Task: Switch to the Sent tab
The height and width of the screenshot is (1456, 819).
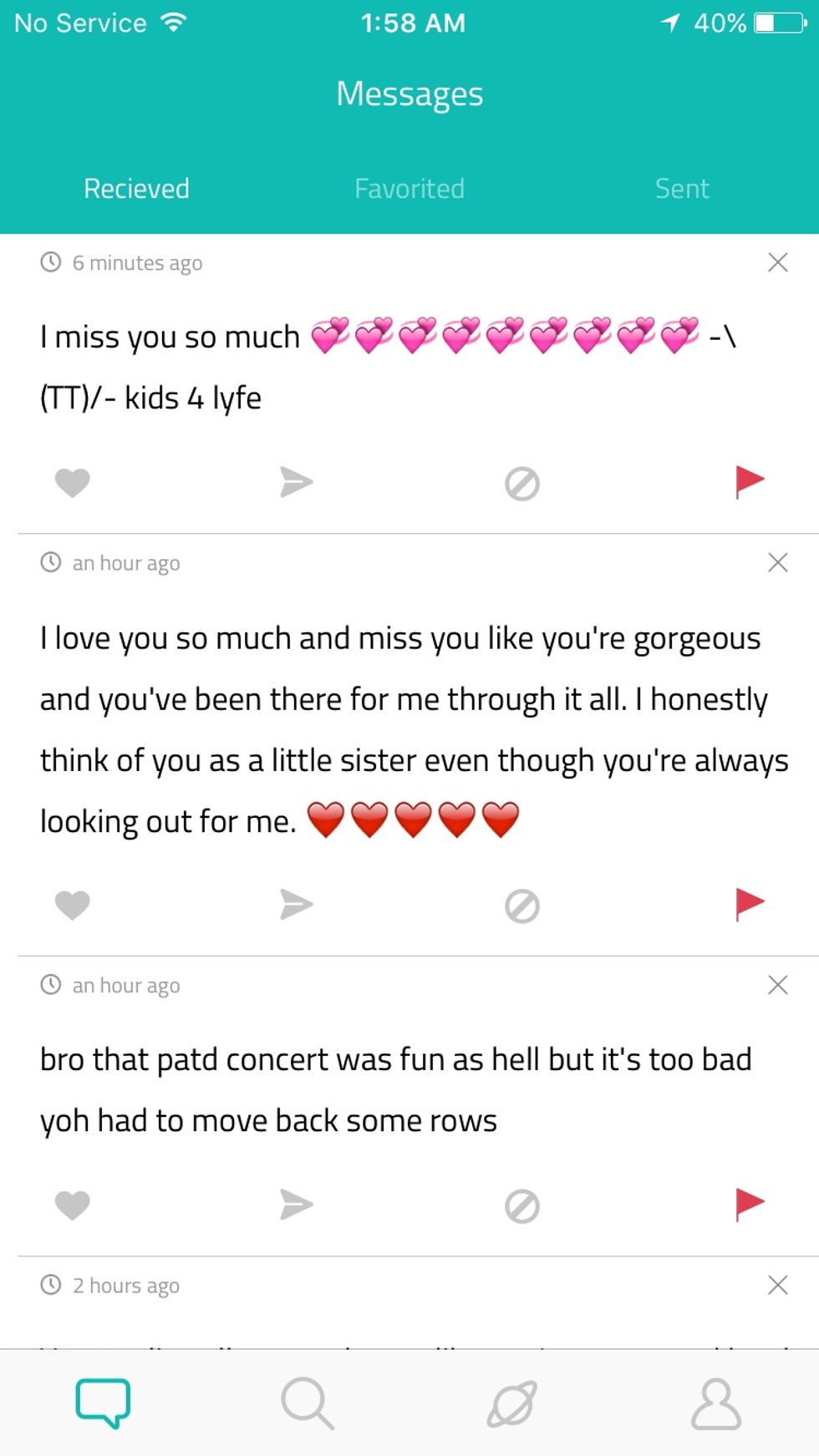Action: point(682,189)
